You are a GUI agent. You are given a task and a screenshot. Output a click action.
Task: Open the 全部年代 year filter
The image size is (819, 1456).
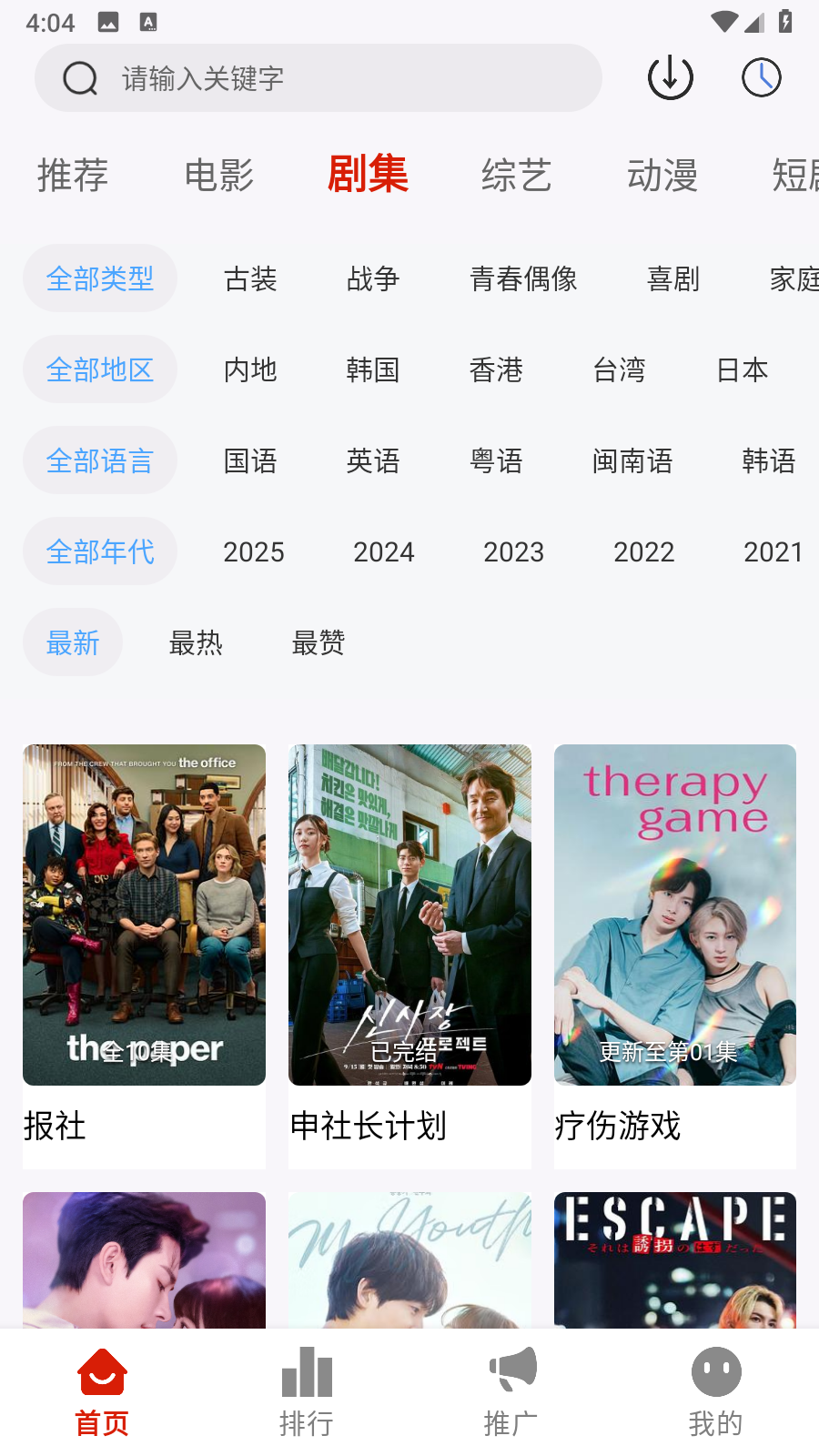[x=100, y=551]
